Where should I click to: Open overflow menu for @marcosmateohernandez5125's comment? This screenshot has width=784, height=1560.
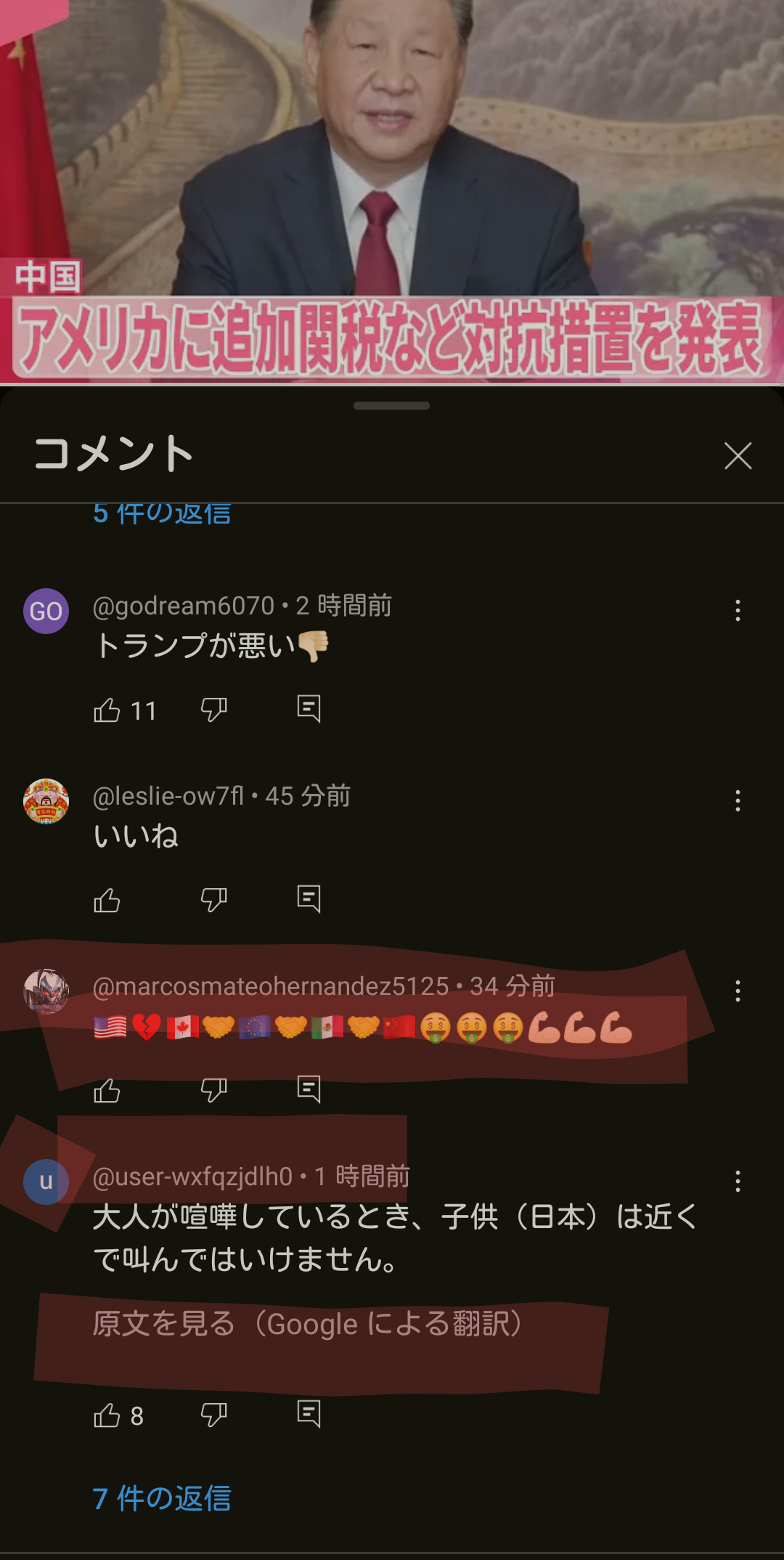pos(738,991)
